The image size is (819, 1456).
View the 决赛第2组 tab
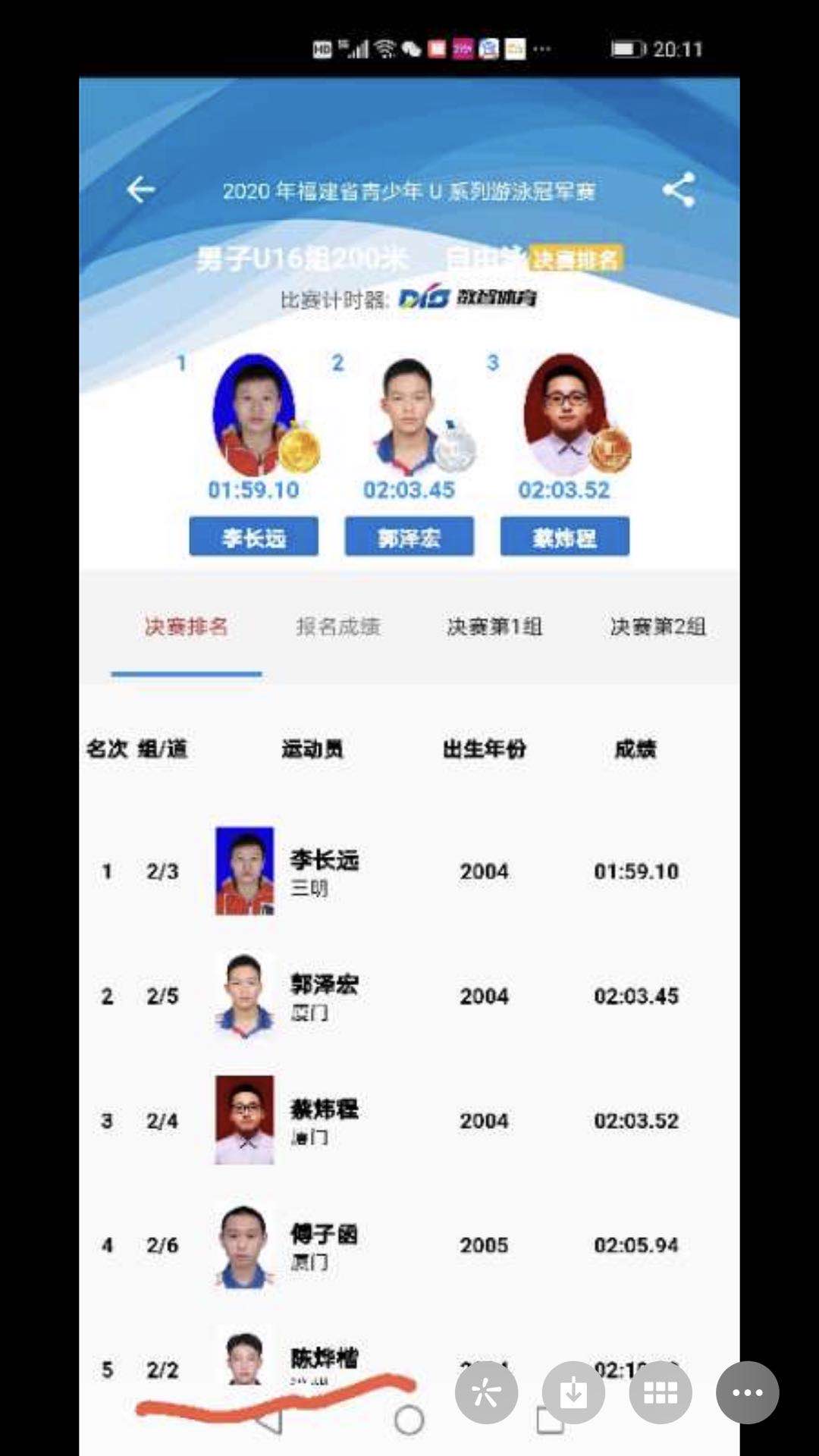[x=657, y=627]
